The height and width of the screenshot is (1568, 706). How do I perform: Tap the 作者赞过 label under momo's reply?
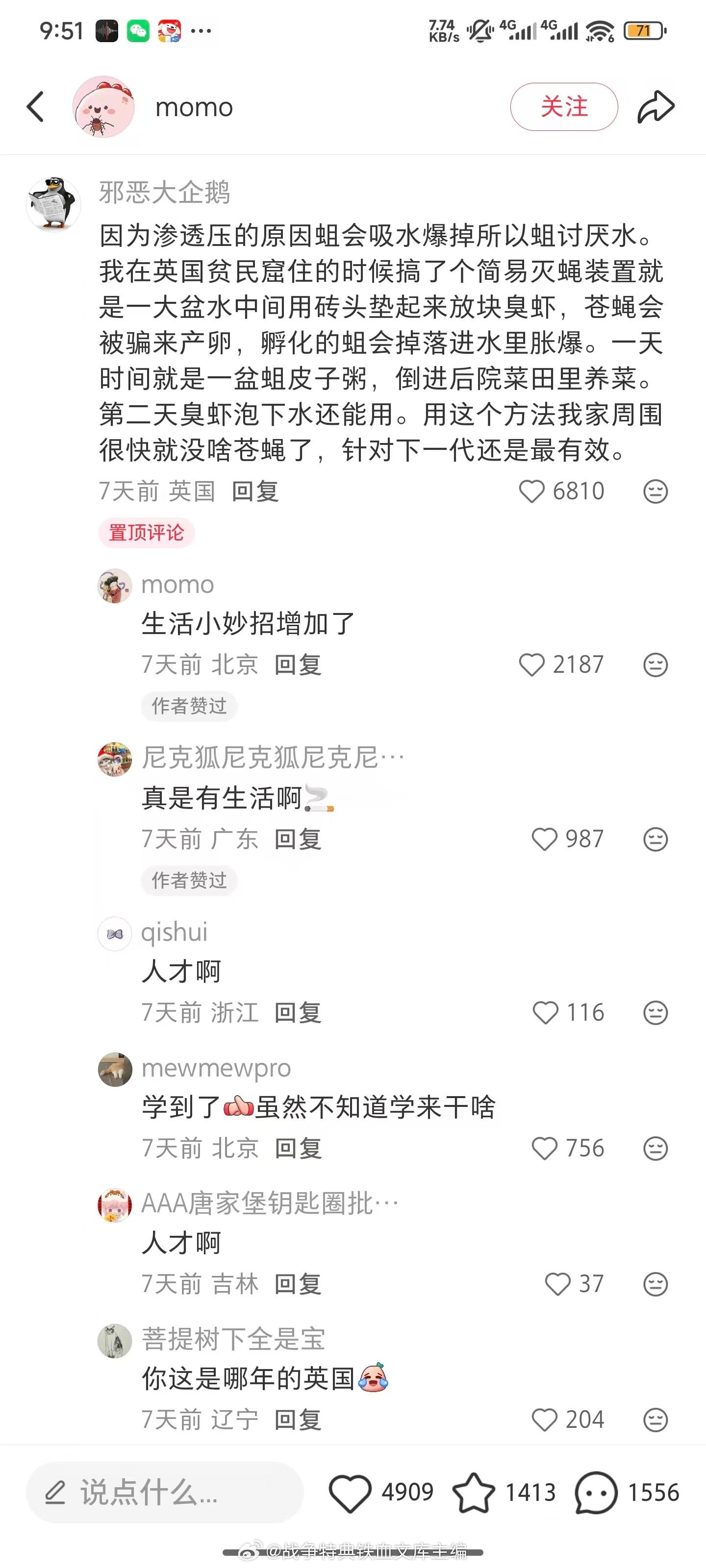click(189, 706)
